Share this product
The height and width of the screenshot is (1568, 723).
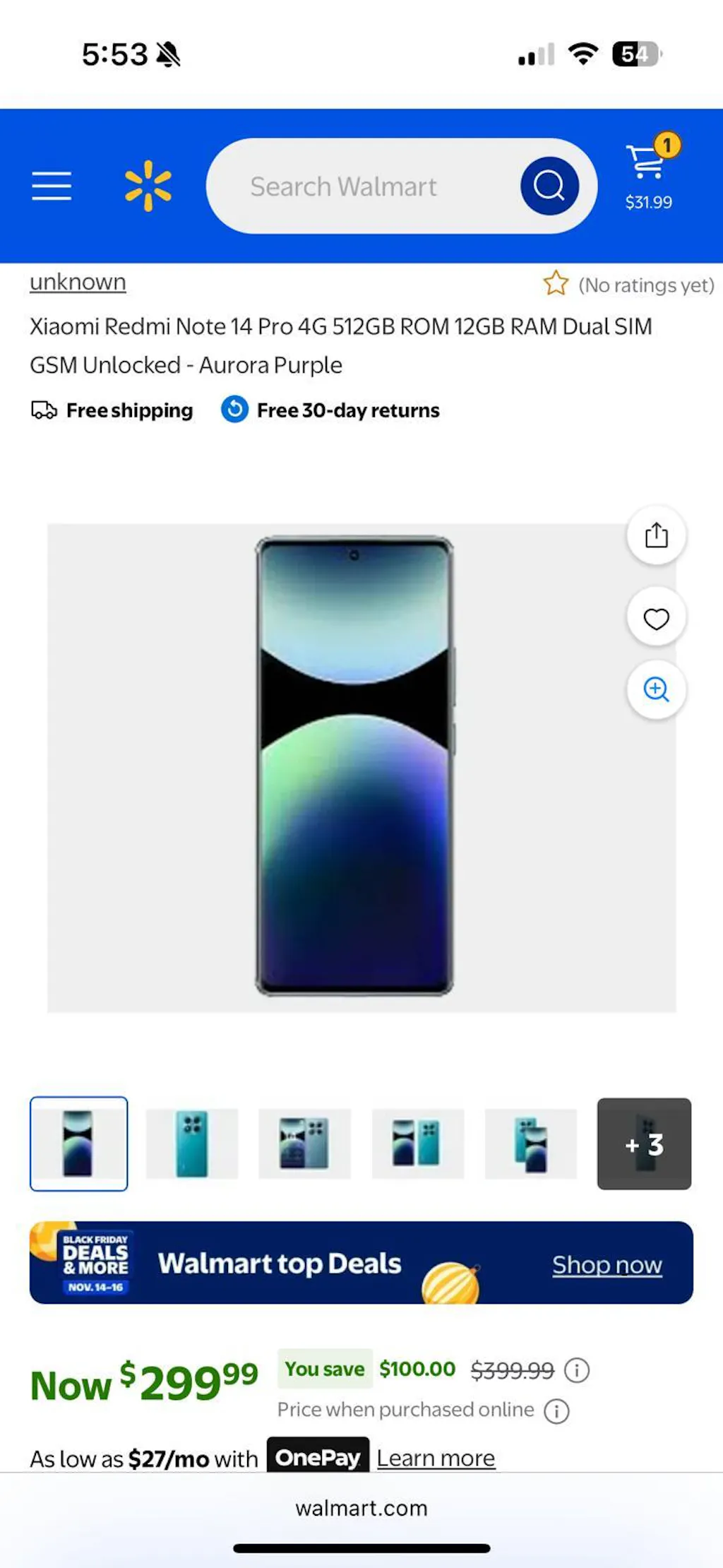pyautogui.click(x=656, y=535)
